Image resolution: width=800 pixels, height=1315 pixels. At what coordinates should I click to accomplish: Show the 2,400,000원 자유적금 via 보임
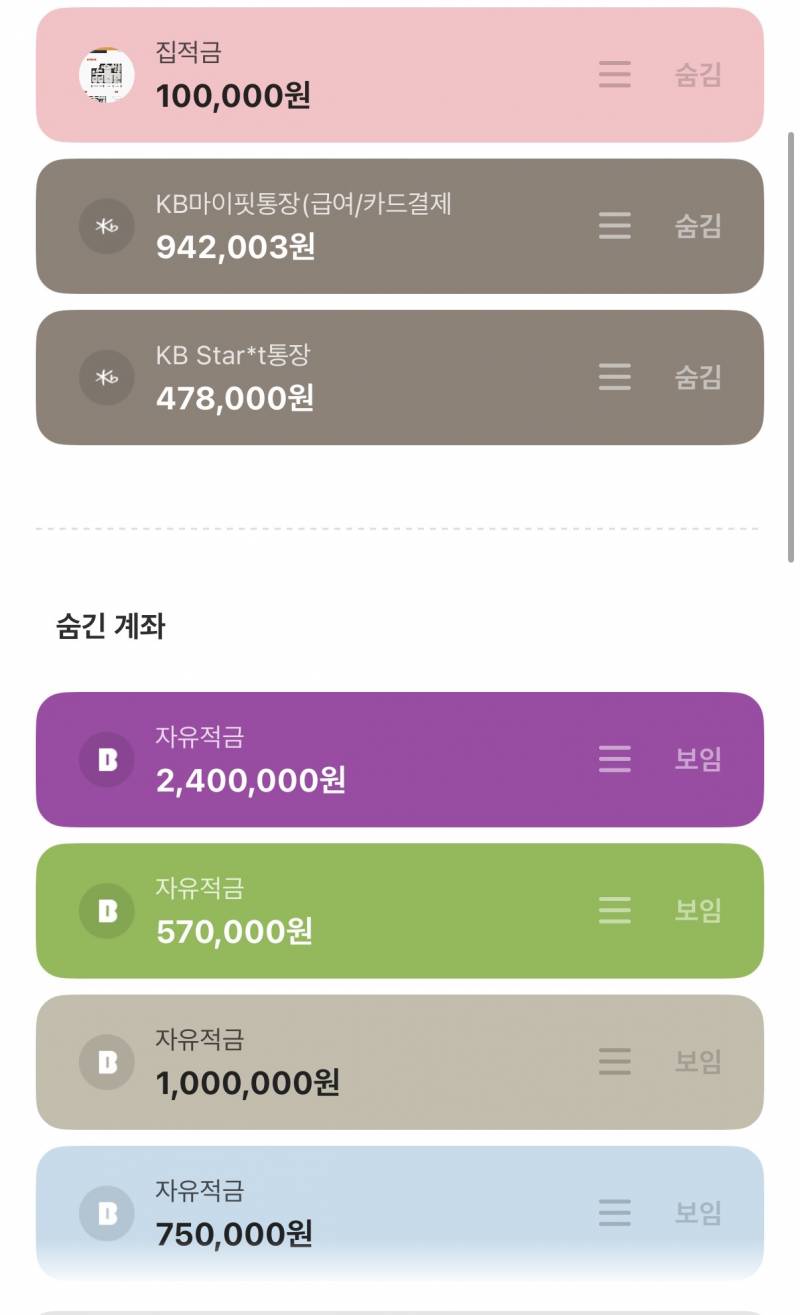(697, 759)
